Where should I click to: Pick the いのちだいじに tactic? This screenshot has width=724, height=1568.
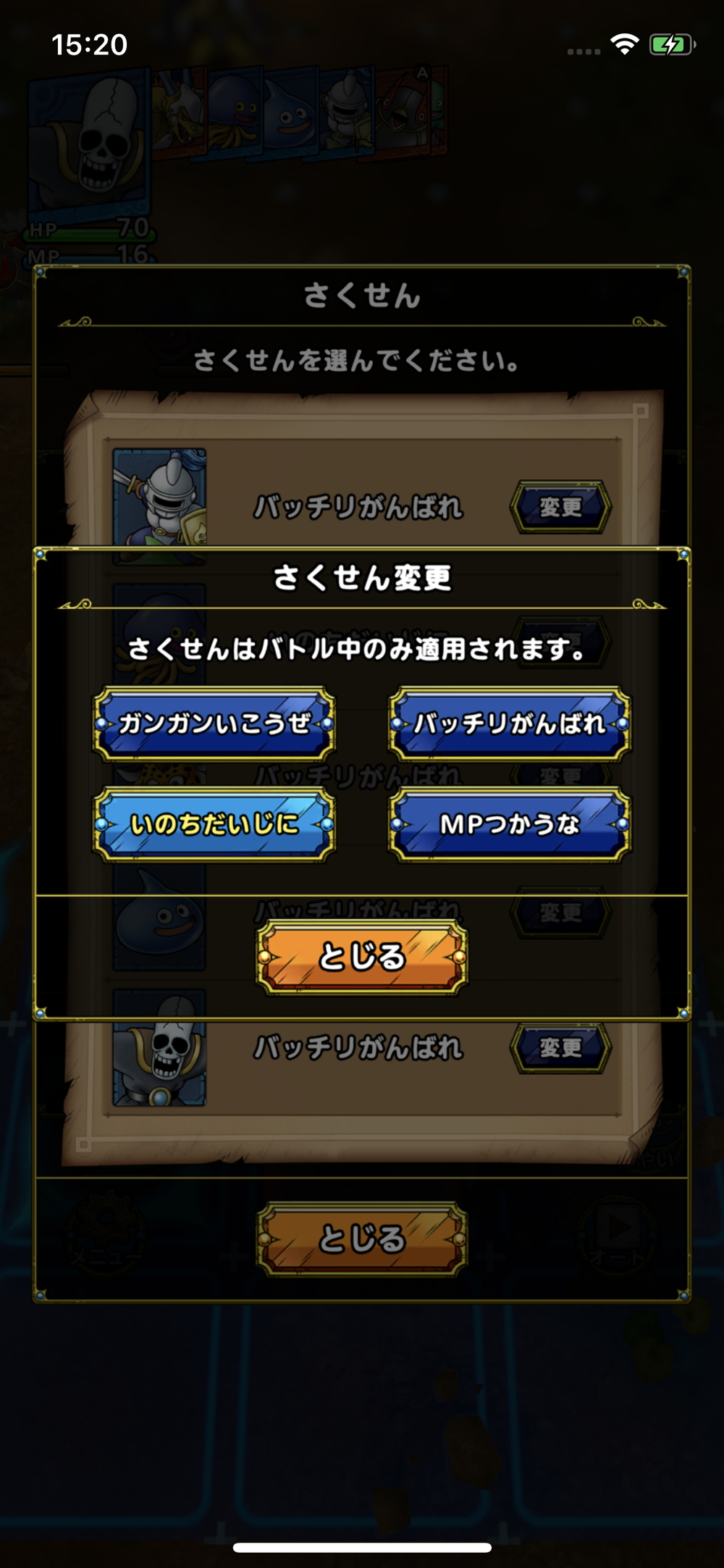[214, 824]
